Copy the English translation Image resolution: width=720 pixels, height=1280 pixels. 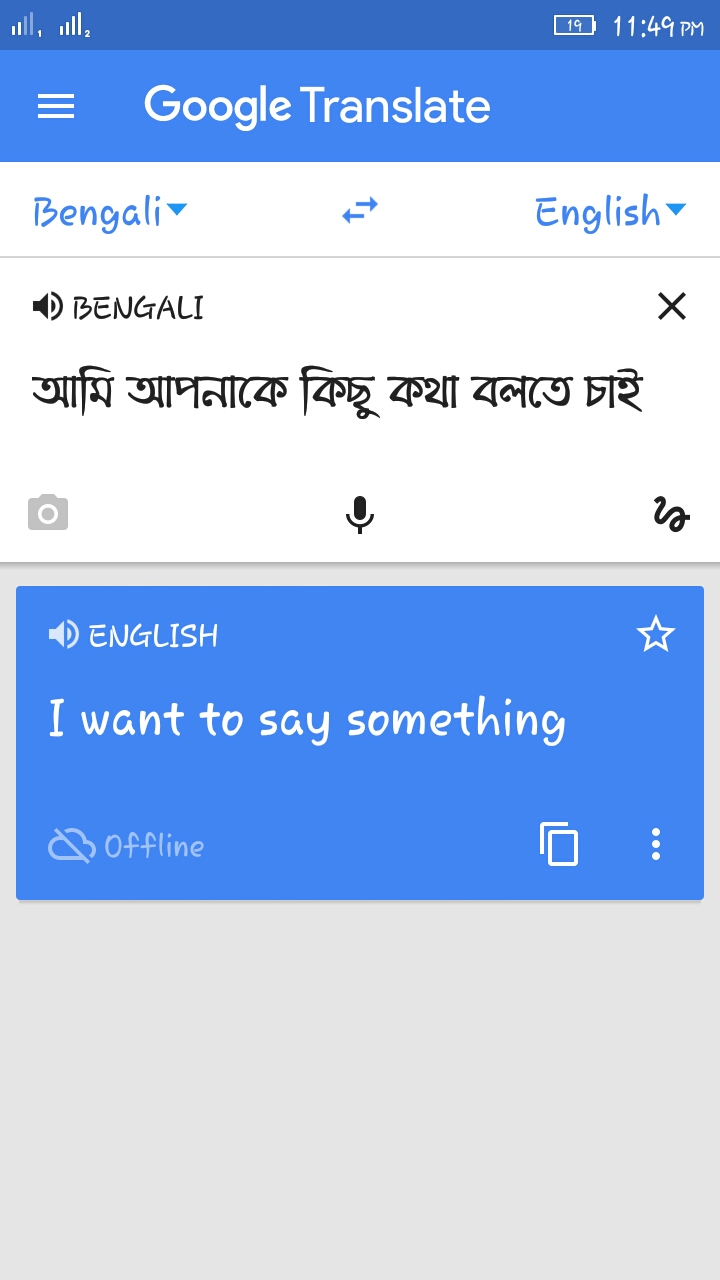point(559,844)
